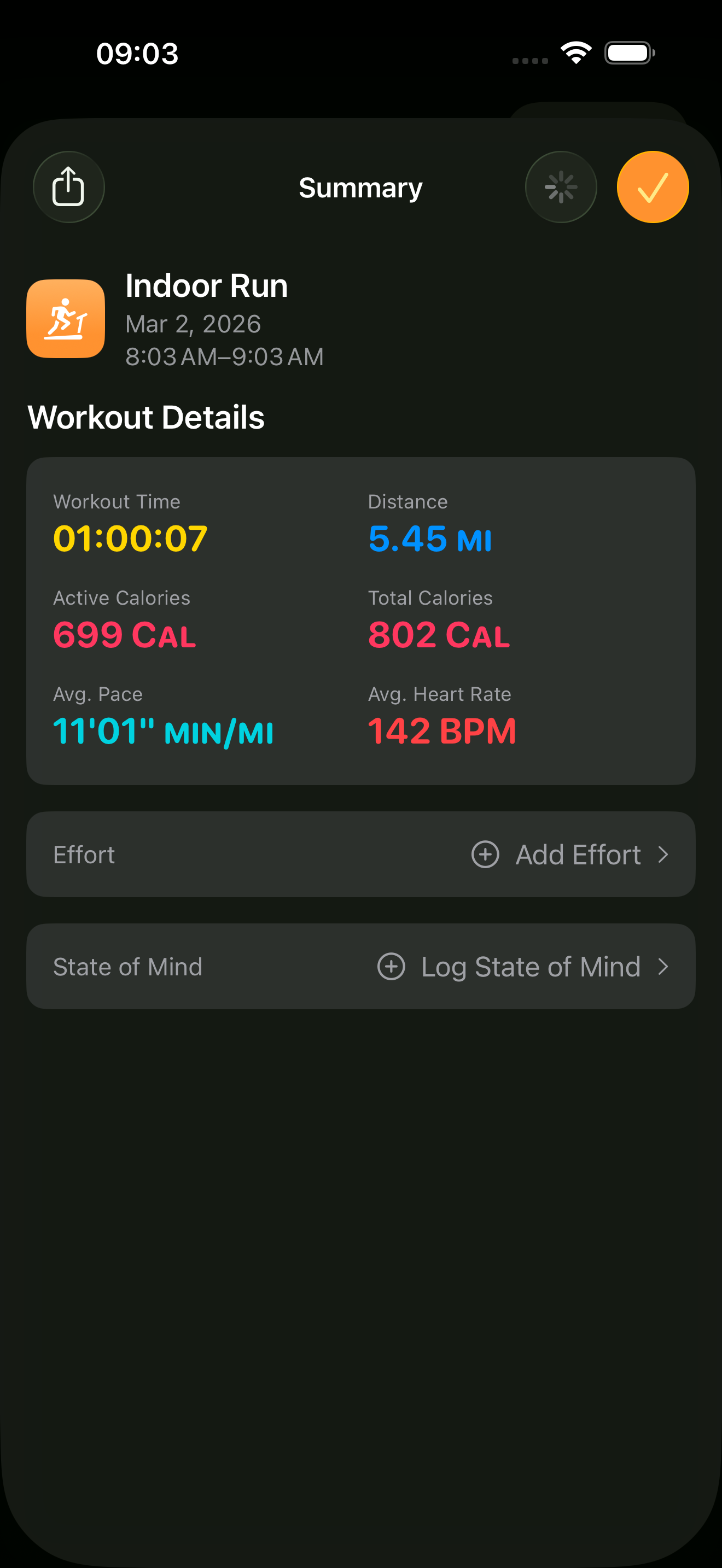Screen dimensions: 722x1568
Task: Tap the Summary title
Action: click(360, 187)
